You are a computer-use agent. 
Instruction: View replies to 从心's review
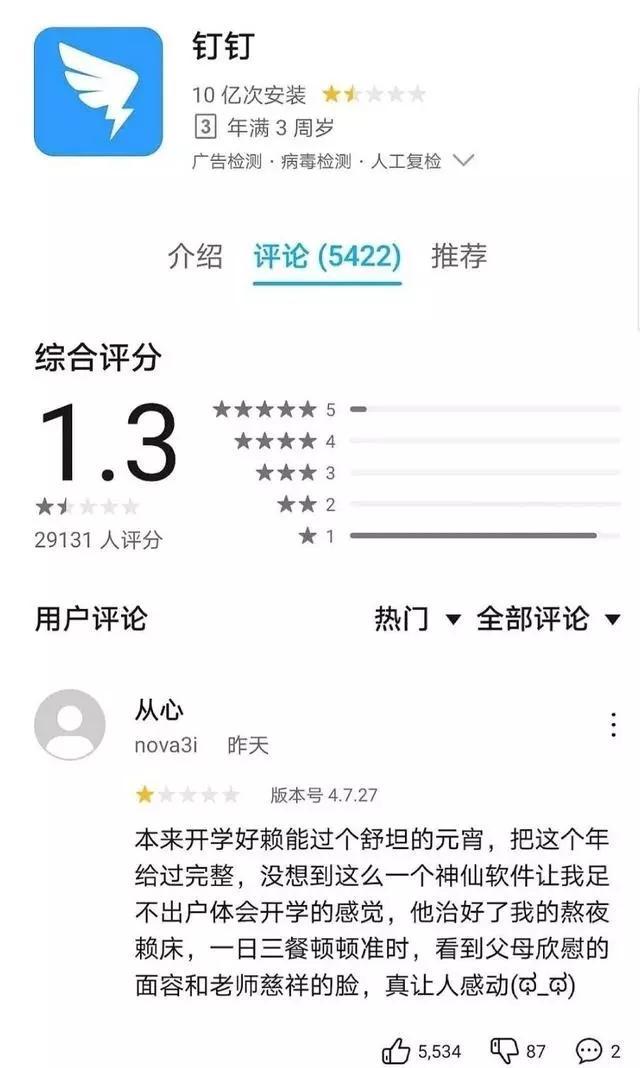click(x=588, y=1051)
